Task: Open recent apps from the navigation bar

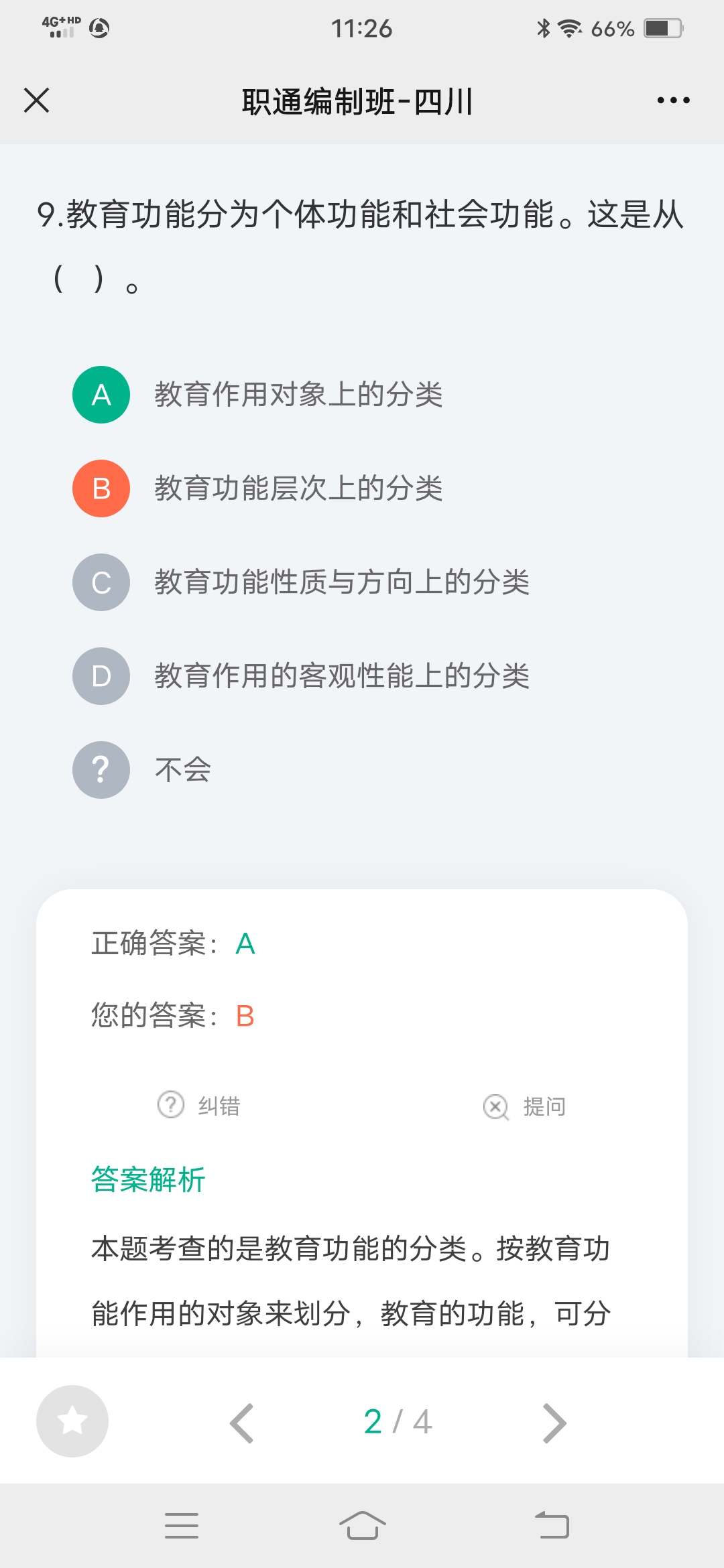Action: 182,1526
